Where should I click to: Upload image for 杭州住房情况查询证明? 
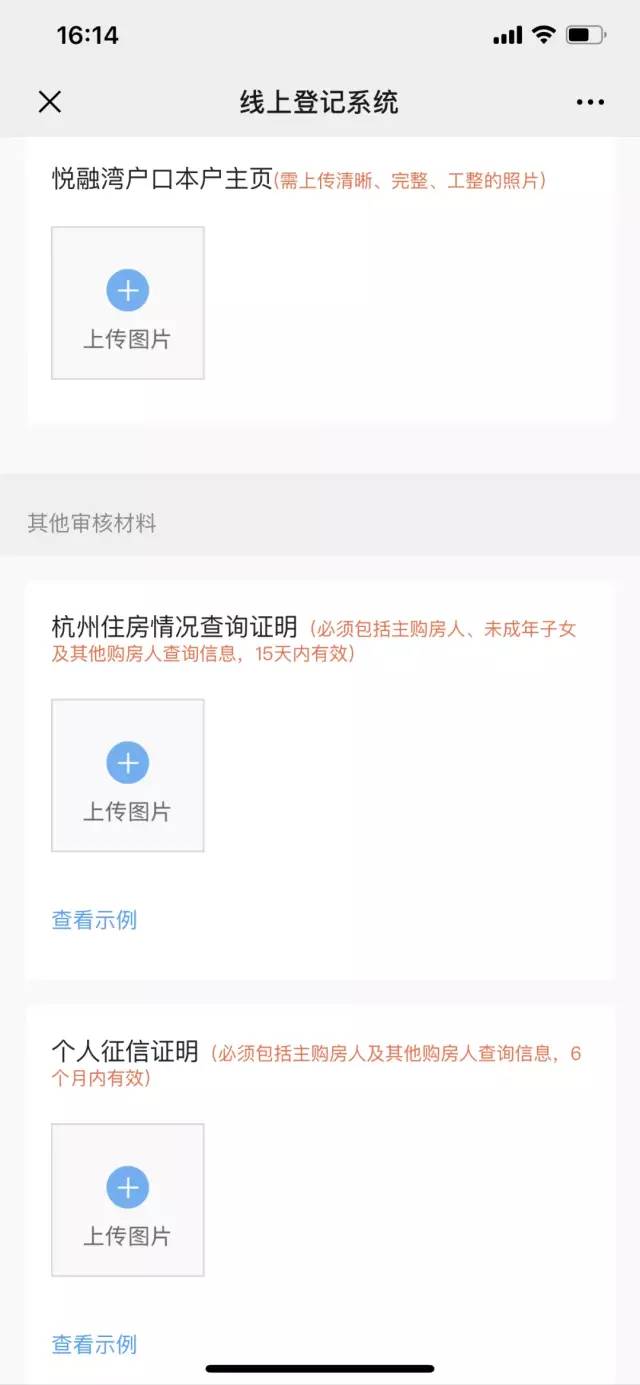128,775
